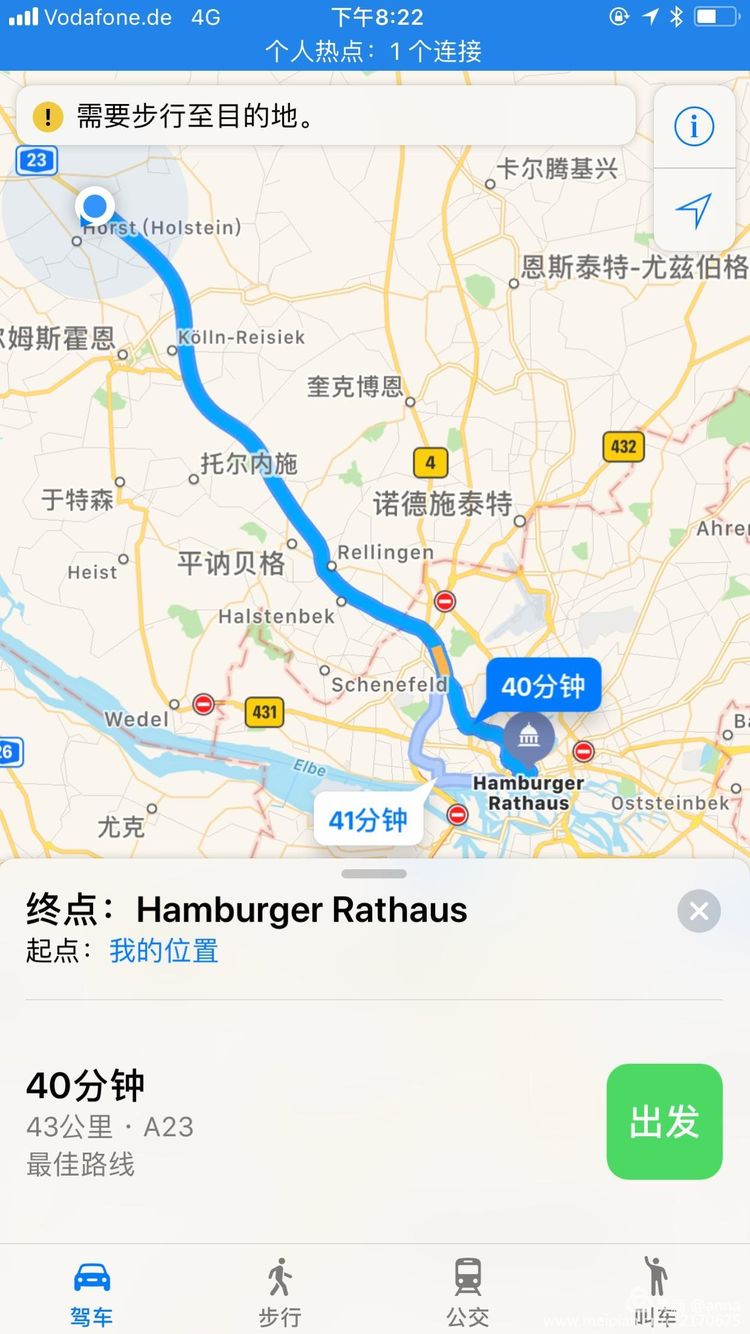The image size is (750, 1334).
Task: Open the map info settings button
Action: point(693,127)
